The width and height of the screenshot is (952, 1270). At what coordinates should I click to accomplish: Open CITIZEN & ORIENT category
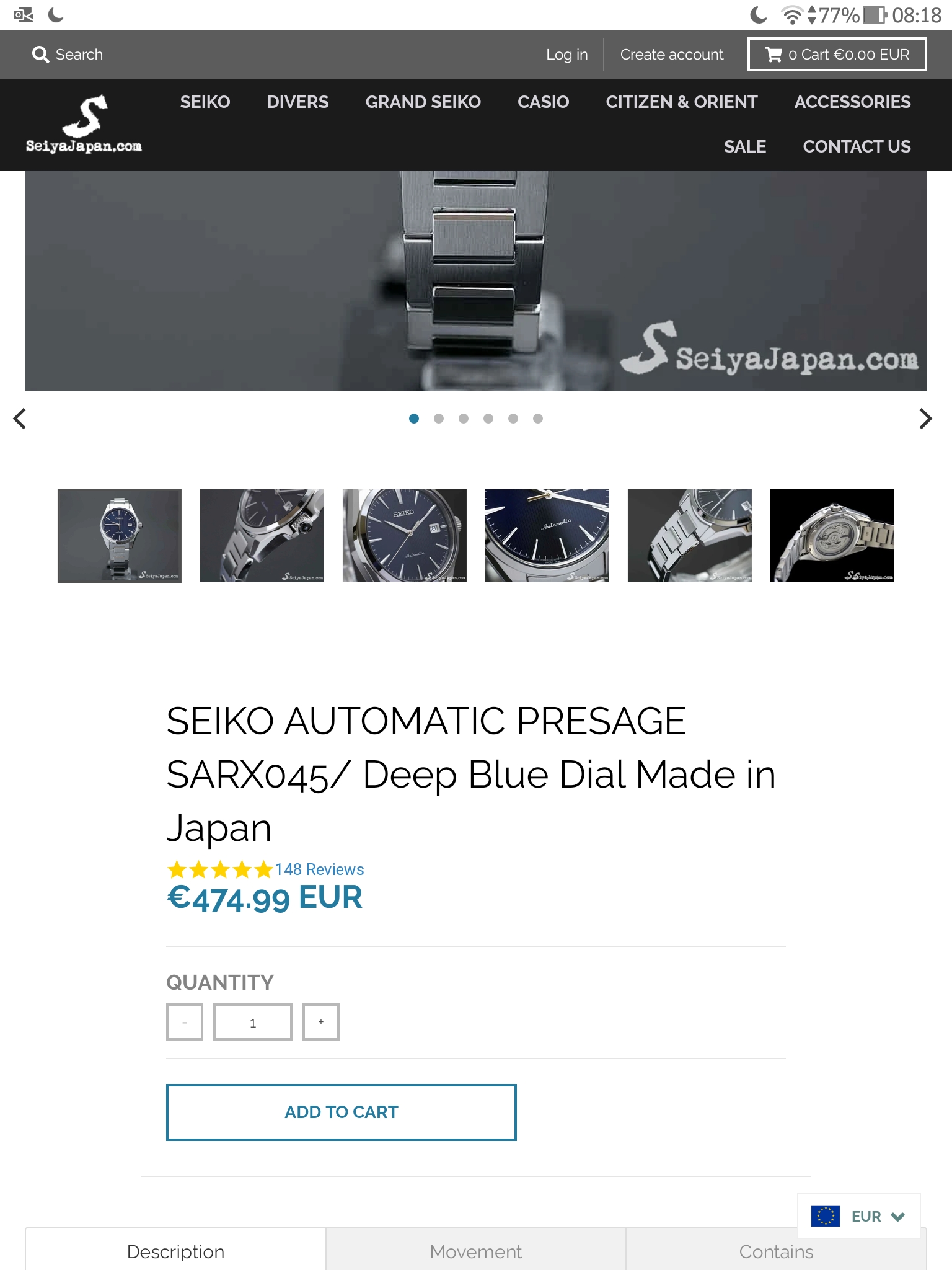681,102
